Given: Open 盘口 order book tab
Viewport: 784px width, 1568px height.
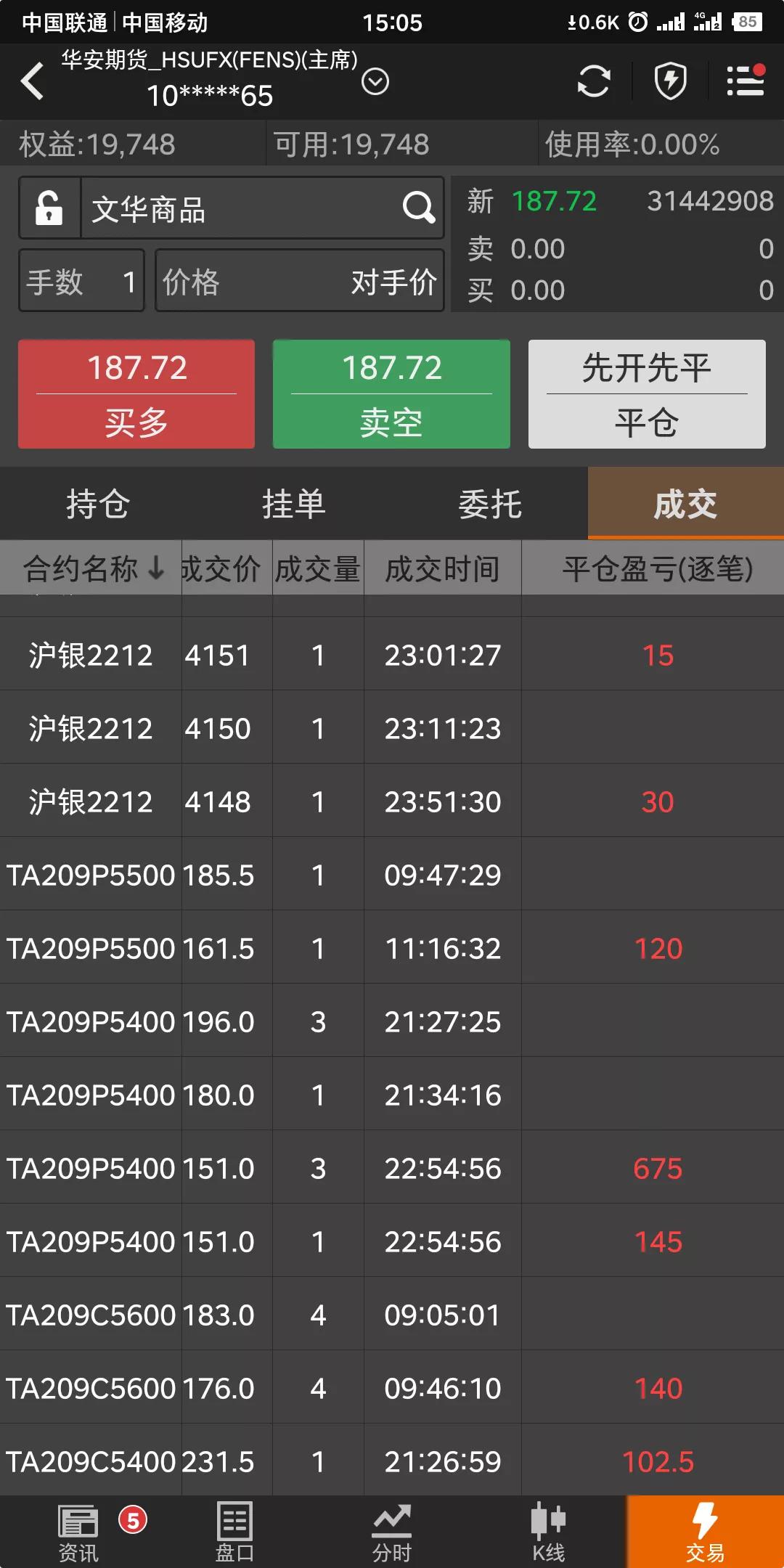Looking at the screenshot, I should coord(234,1532).
